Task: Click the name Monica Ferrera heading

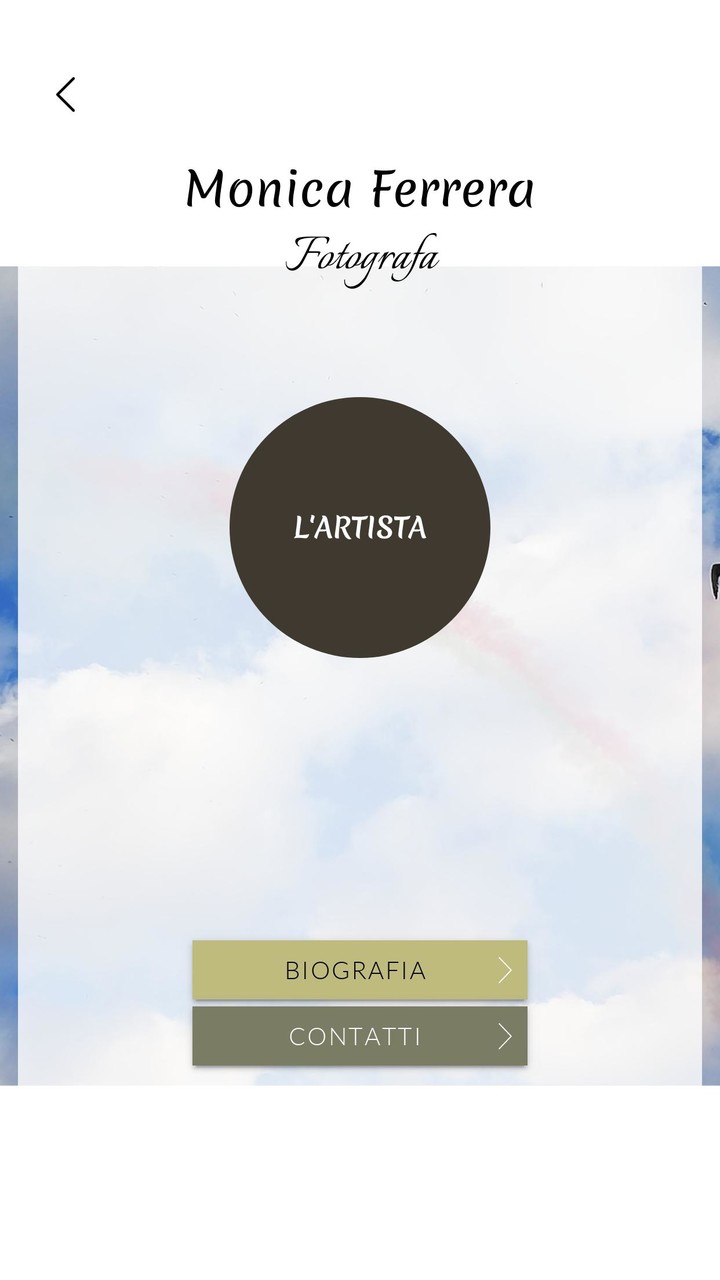Action: pos(360,186)
